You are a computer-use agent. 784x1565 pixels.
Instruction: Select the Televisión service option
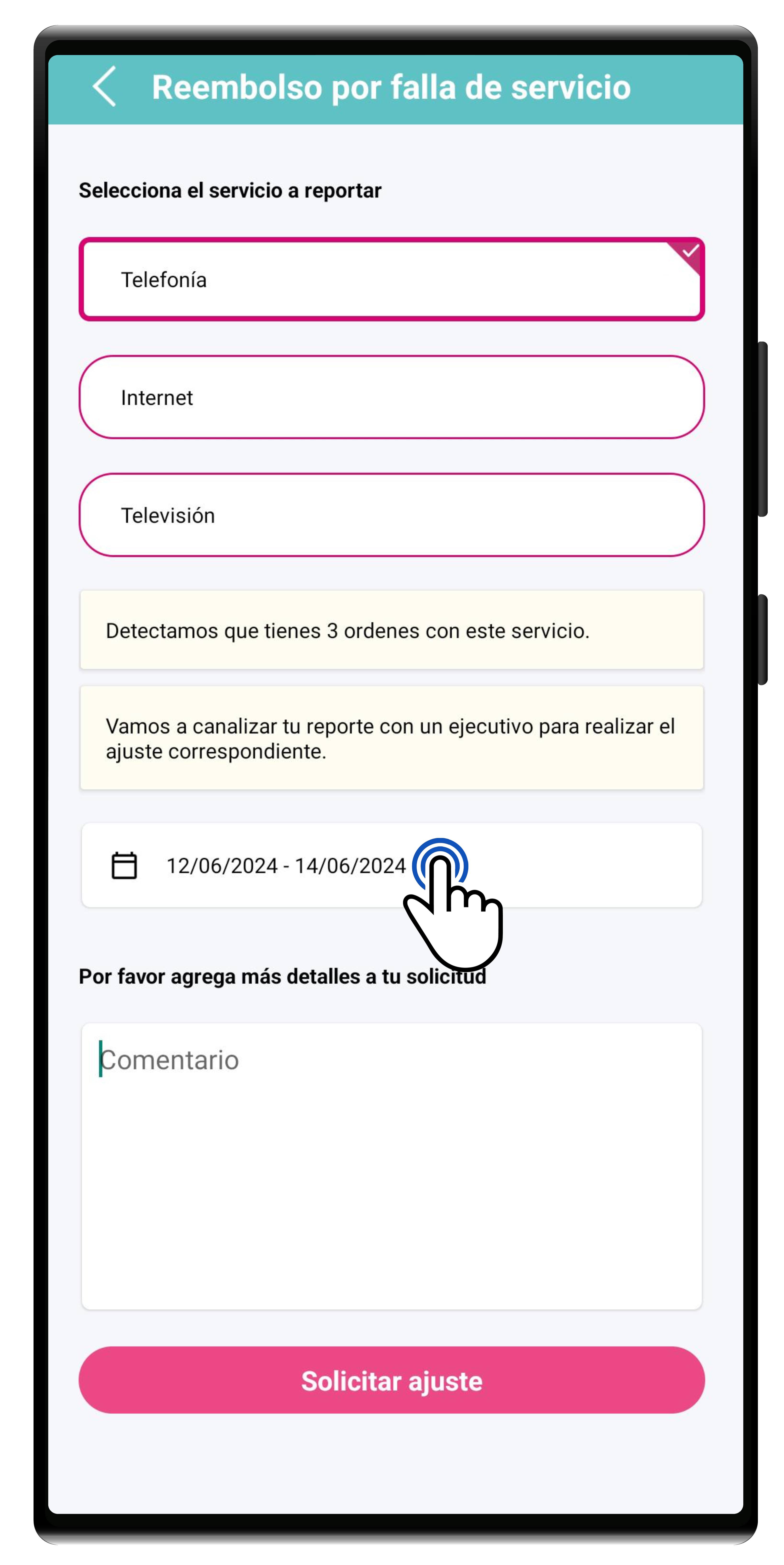pyautogui.click(x=391, y=515)
